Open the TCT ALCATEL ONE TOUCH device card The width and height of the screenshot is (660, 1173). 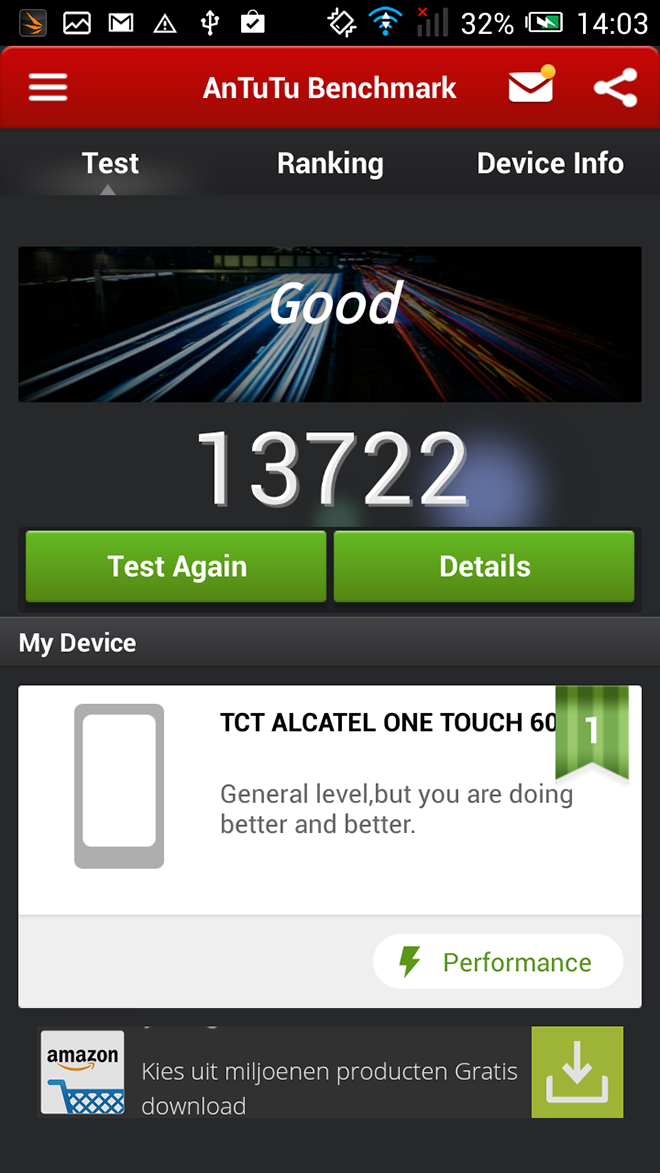330,800
